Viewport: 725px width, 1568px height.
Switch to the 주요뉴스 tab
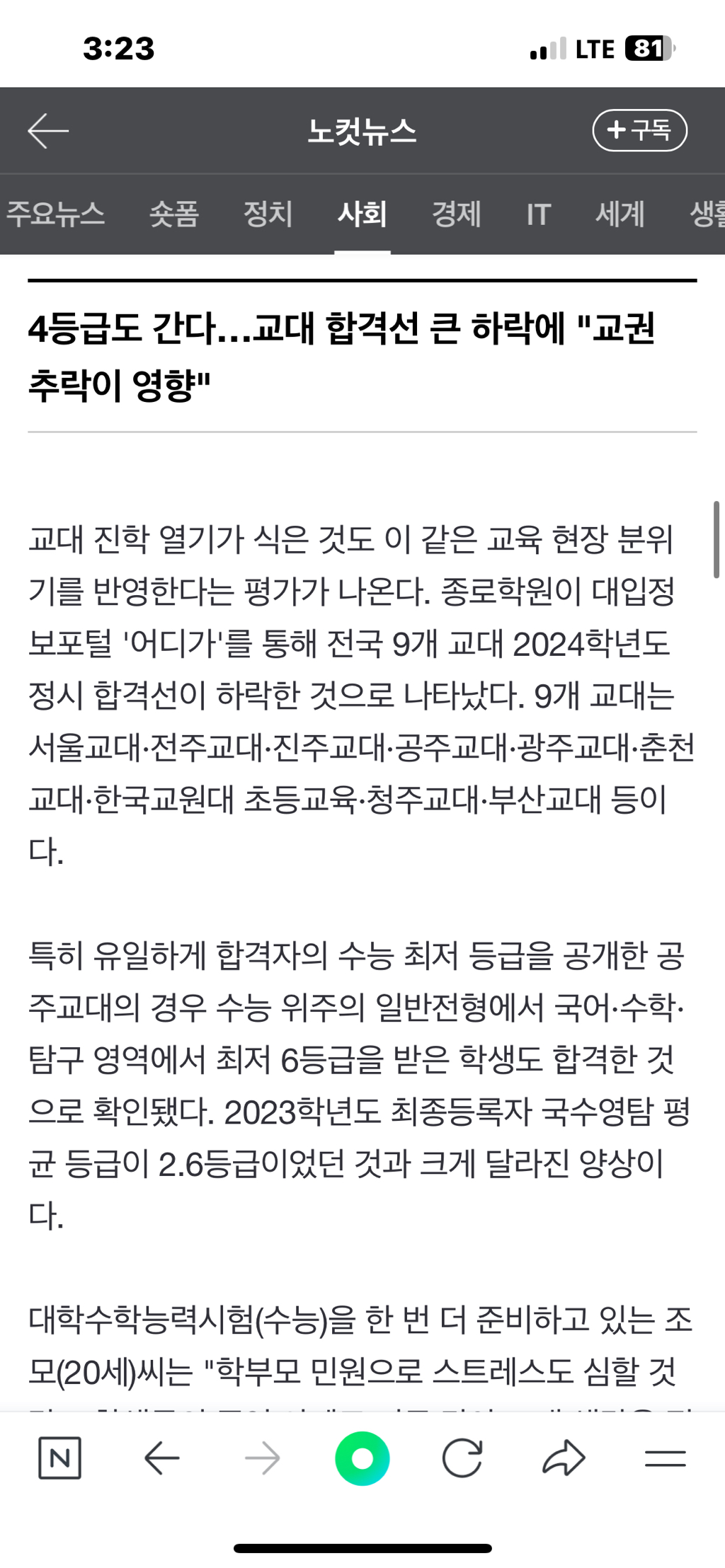click(x=55, y=214)
